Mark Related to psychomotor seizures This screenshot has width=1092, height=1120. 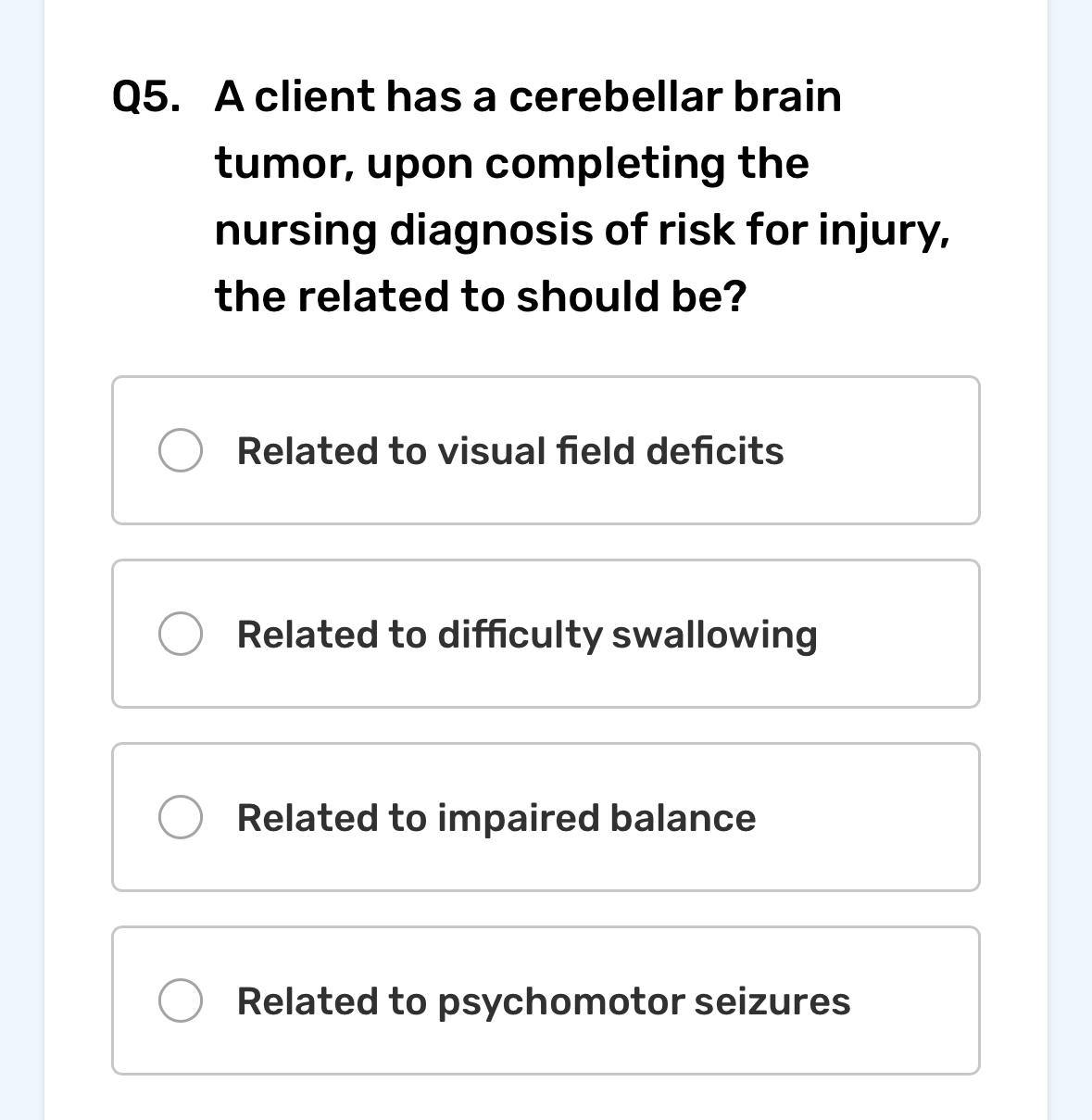(x=181, y=1001)
